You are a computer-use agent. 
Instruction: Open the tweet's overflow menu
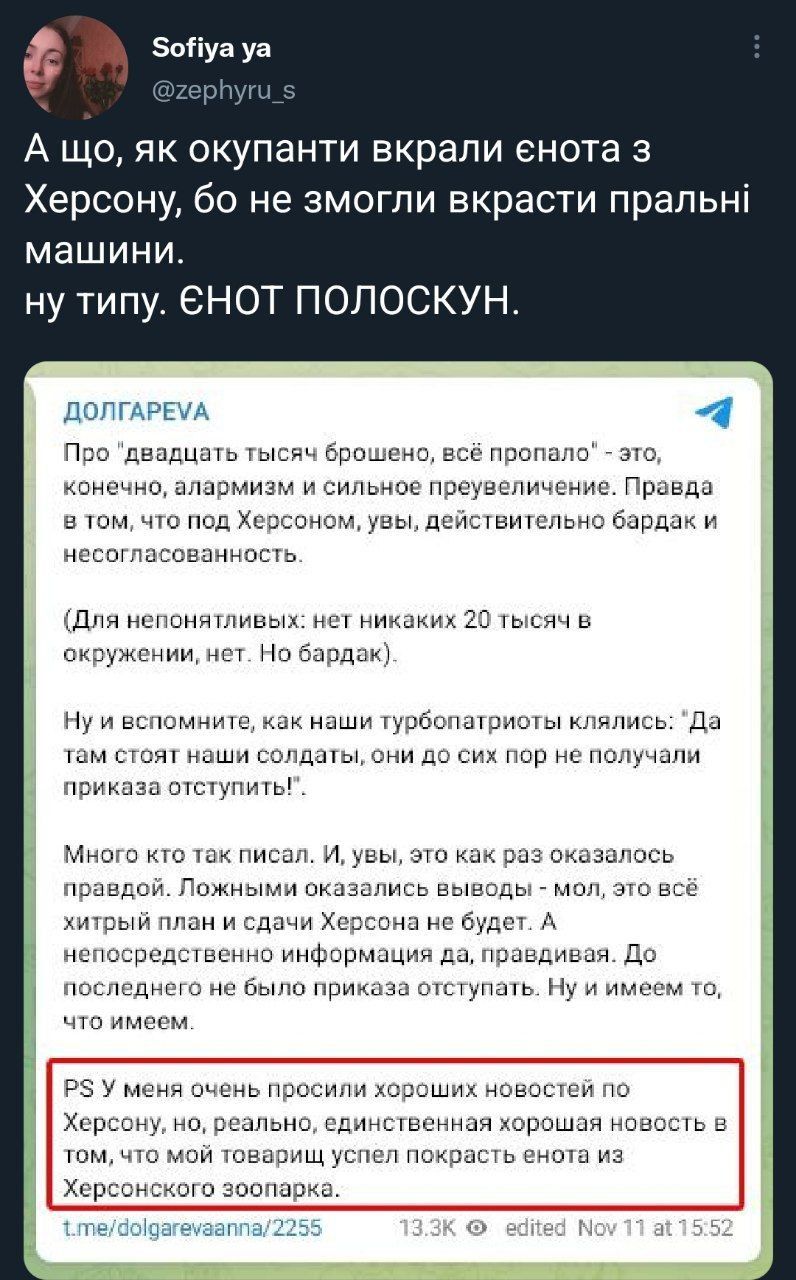pyautogui.click(x=757, y=47)
